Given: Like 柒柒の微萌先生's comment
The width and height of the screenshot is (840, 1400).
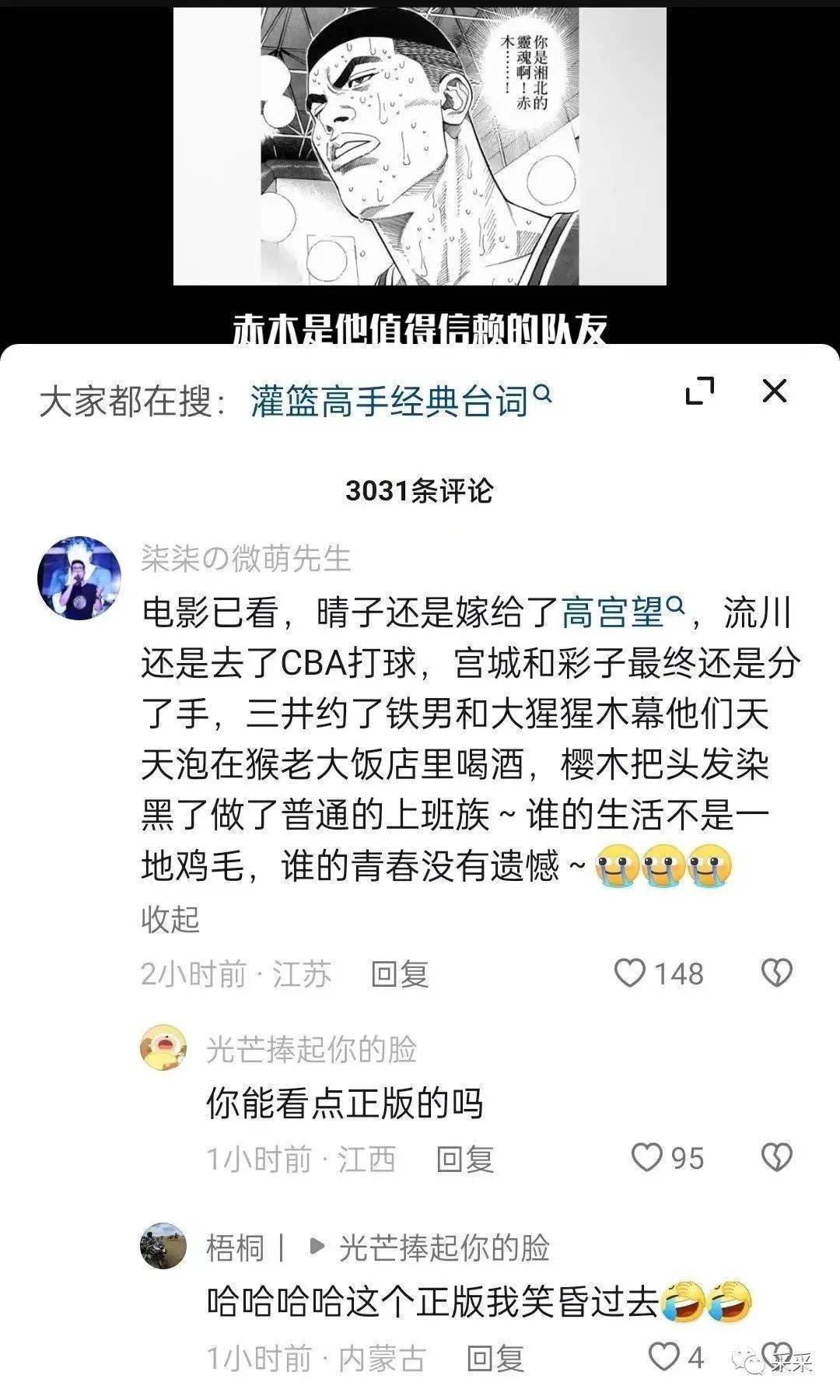Looking at the screenshot, I should (631, 974).
